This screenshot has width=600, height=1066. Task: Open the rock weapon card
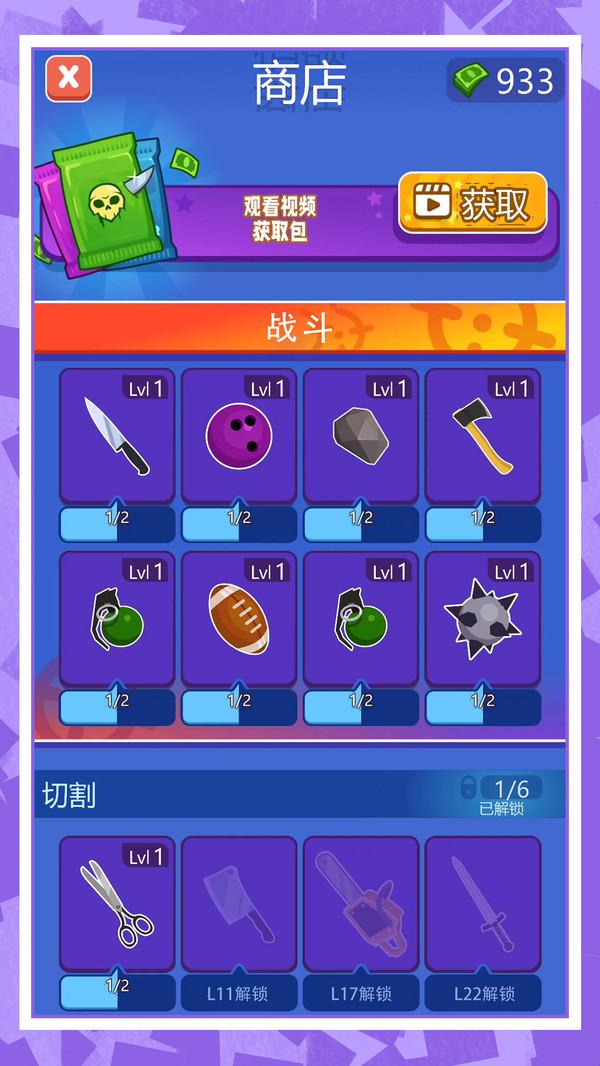pos(361,436)
